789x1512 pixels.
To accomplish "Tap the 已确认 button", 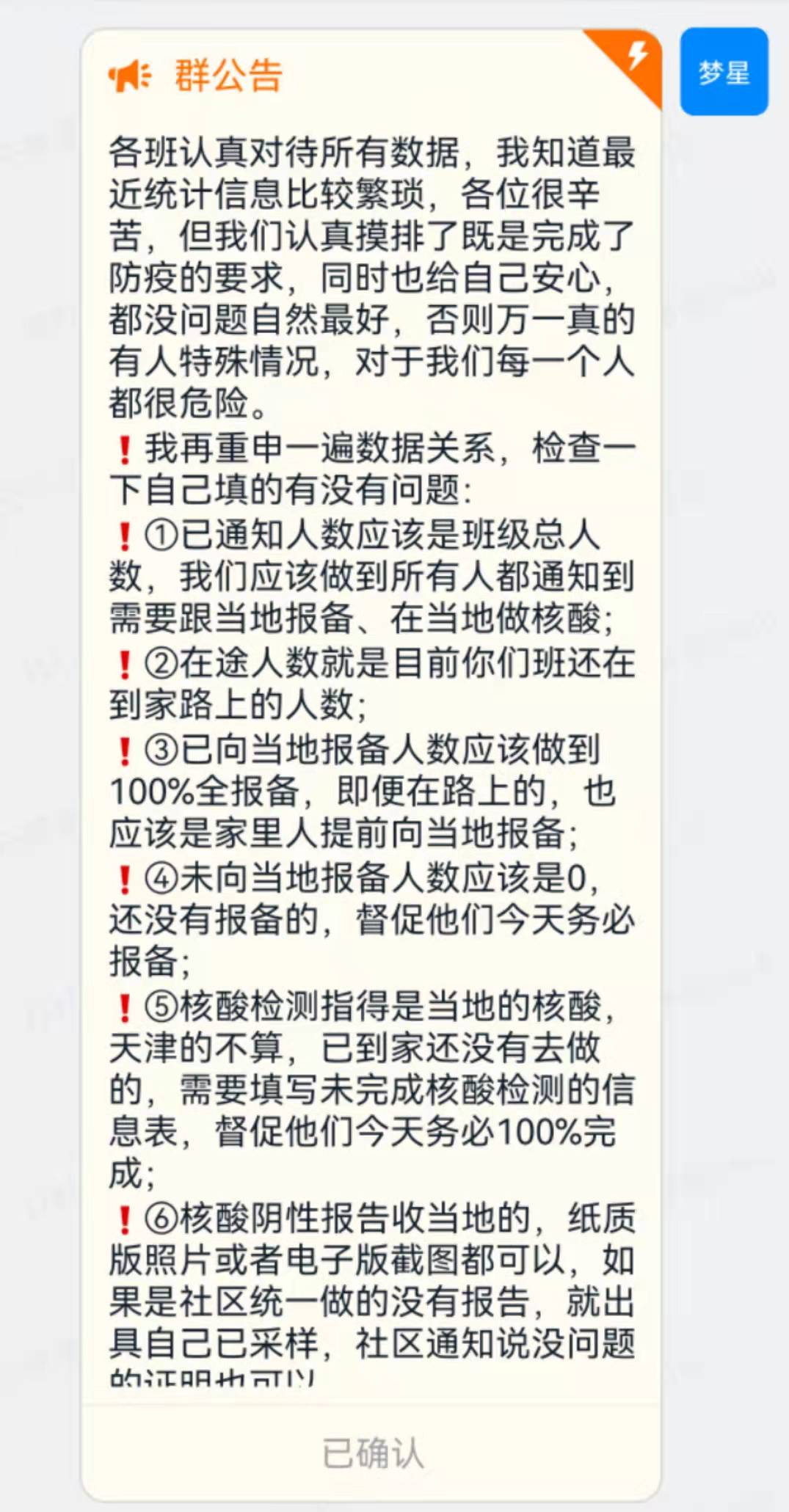I will (372, 1453).
